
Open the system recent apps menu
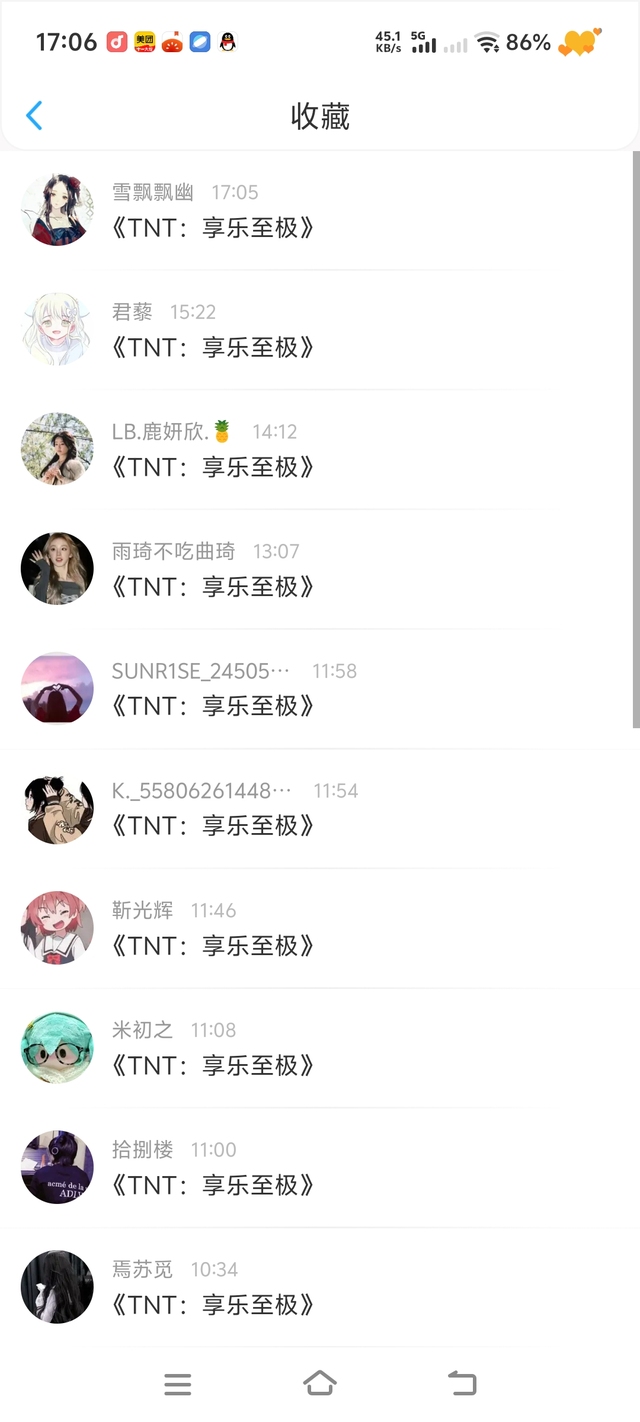coord(177,1384)
